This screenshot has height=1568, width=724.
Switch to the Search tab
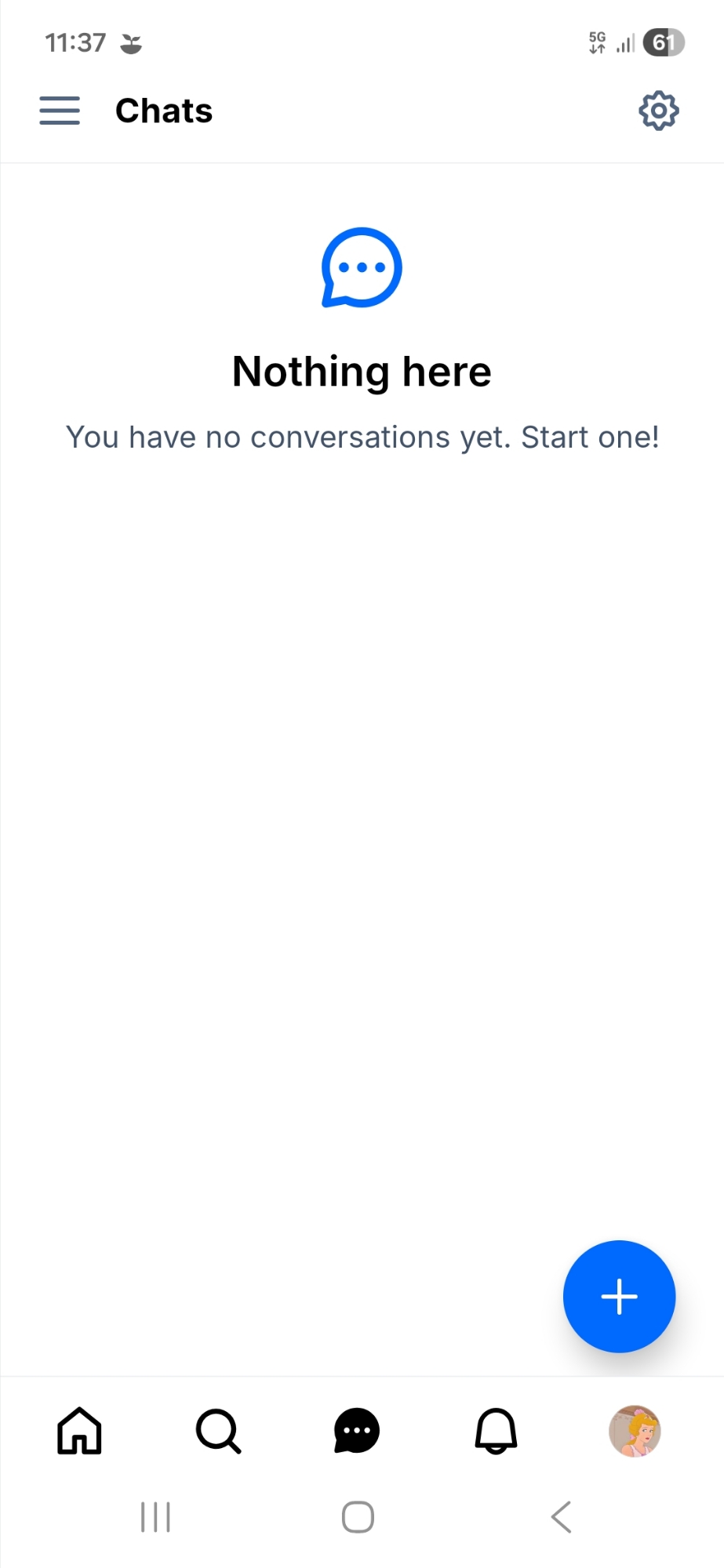coord(218,1431)
